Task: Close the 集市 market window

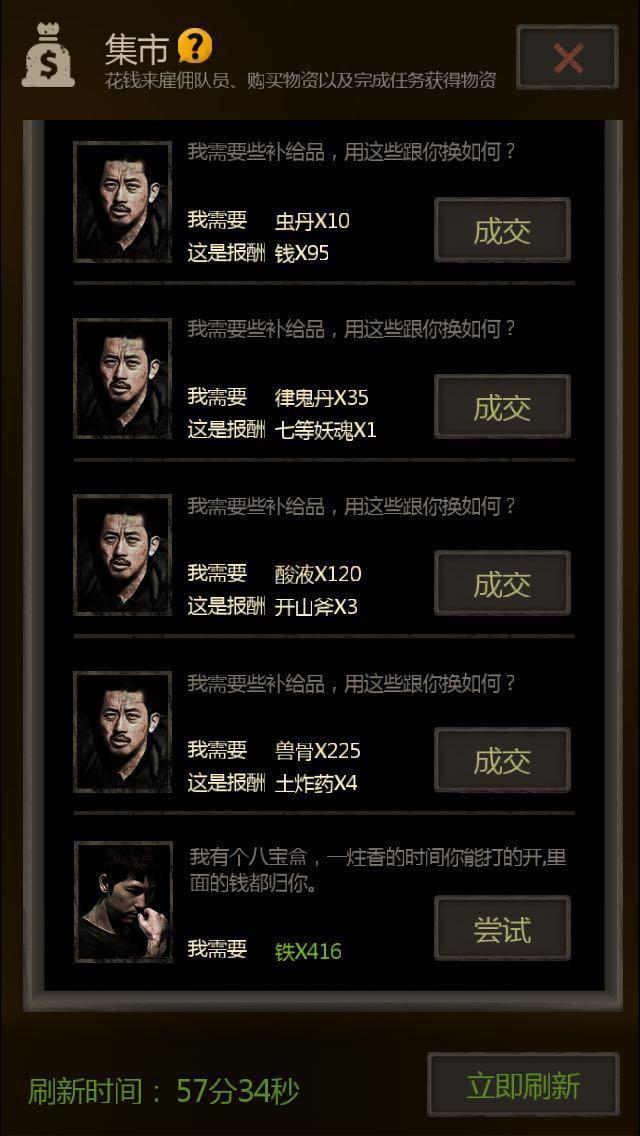Action: (x=568, y=58)
